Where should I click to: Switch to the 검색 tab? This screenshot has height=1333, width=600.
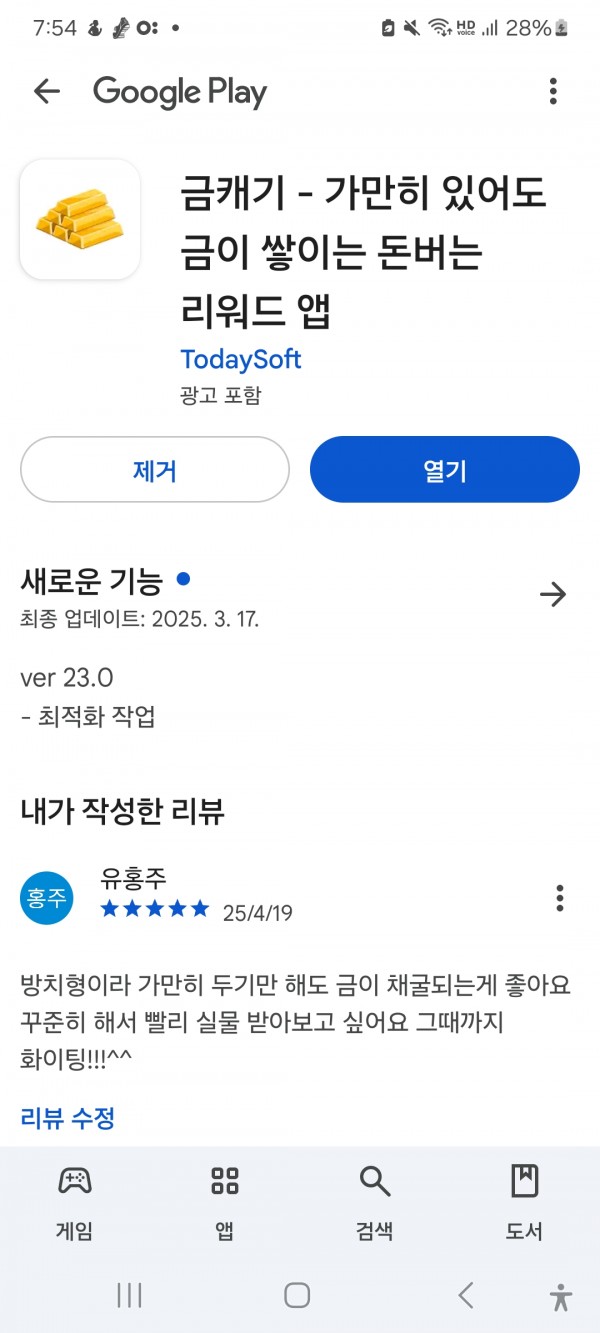tap(375, 1203)
